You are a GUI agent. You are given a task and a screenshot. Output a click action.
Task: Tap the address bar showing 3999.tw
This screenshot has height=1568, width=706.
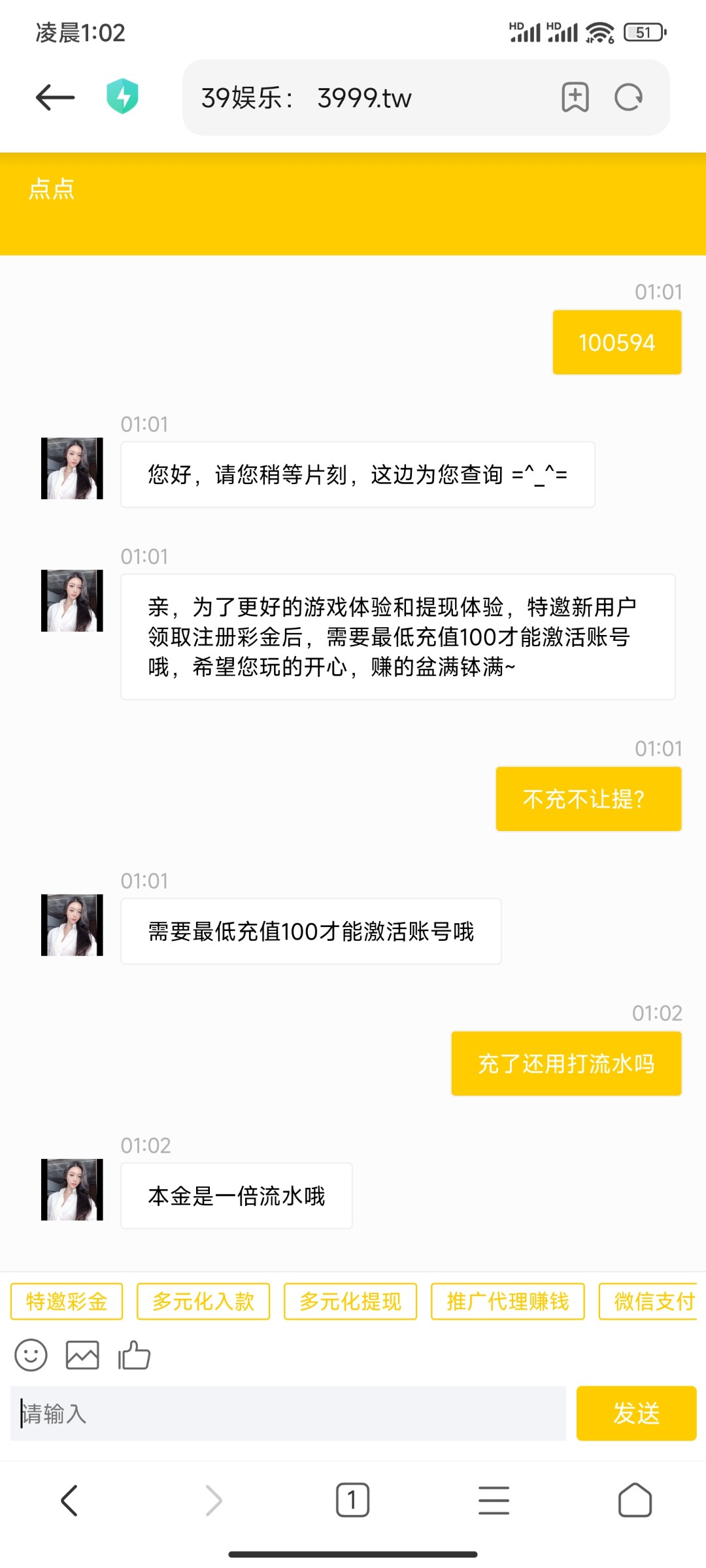366,98
